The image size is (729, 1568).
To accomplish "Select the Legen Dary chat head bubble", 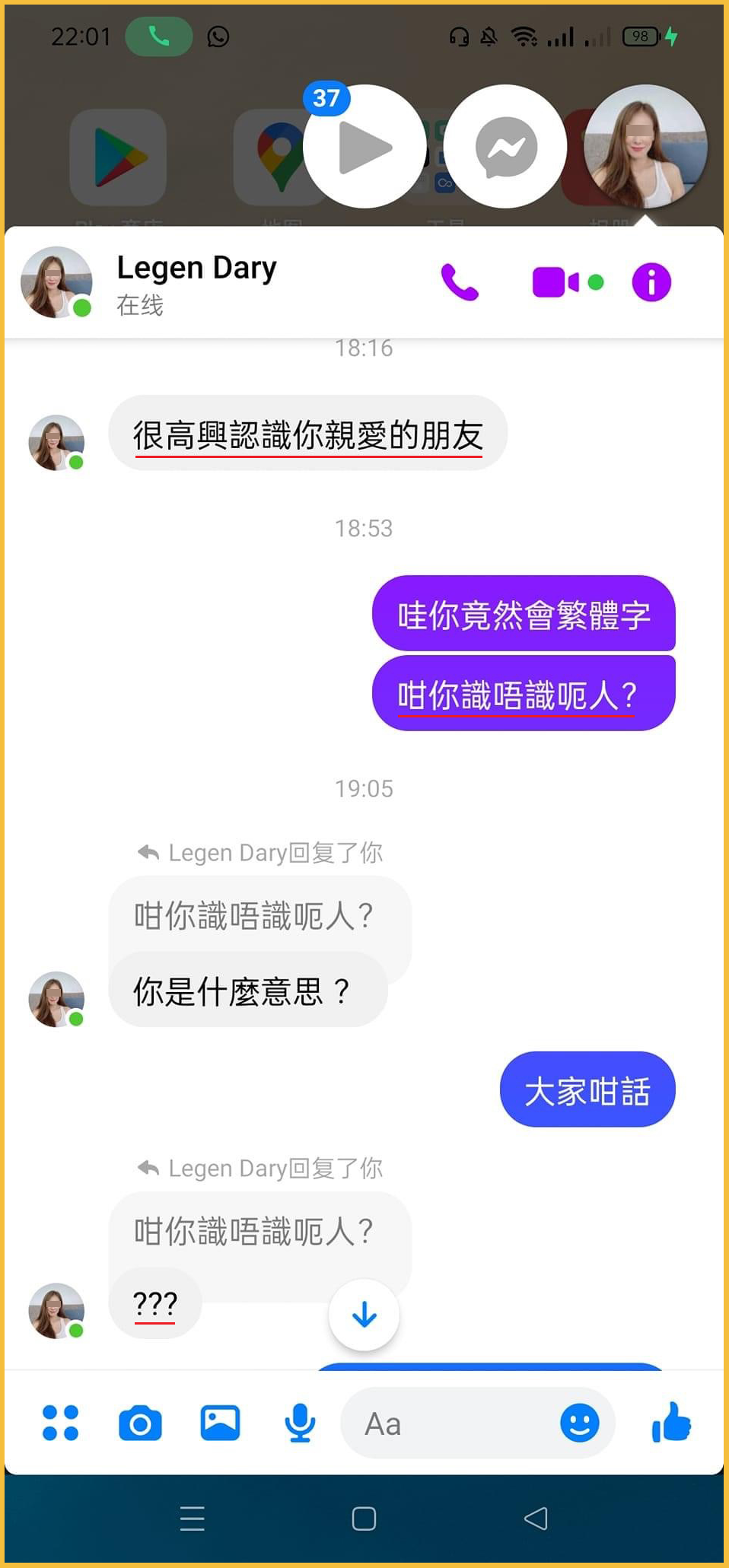I will (645, 146).
